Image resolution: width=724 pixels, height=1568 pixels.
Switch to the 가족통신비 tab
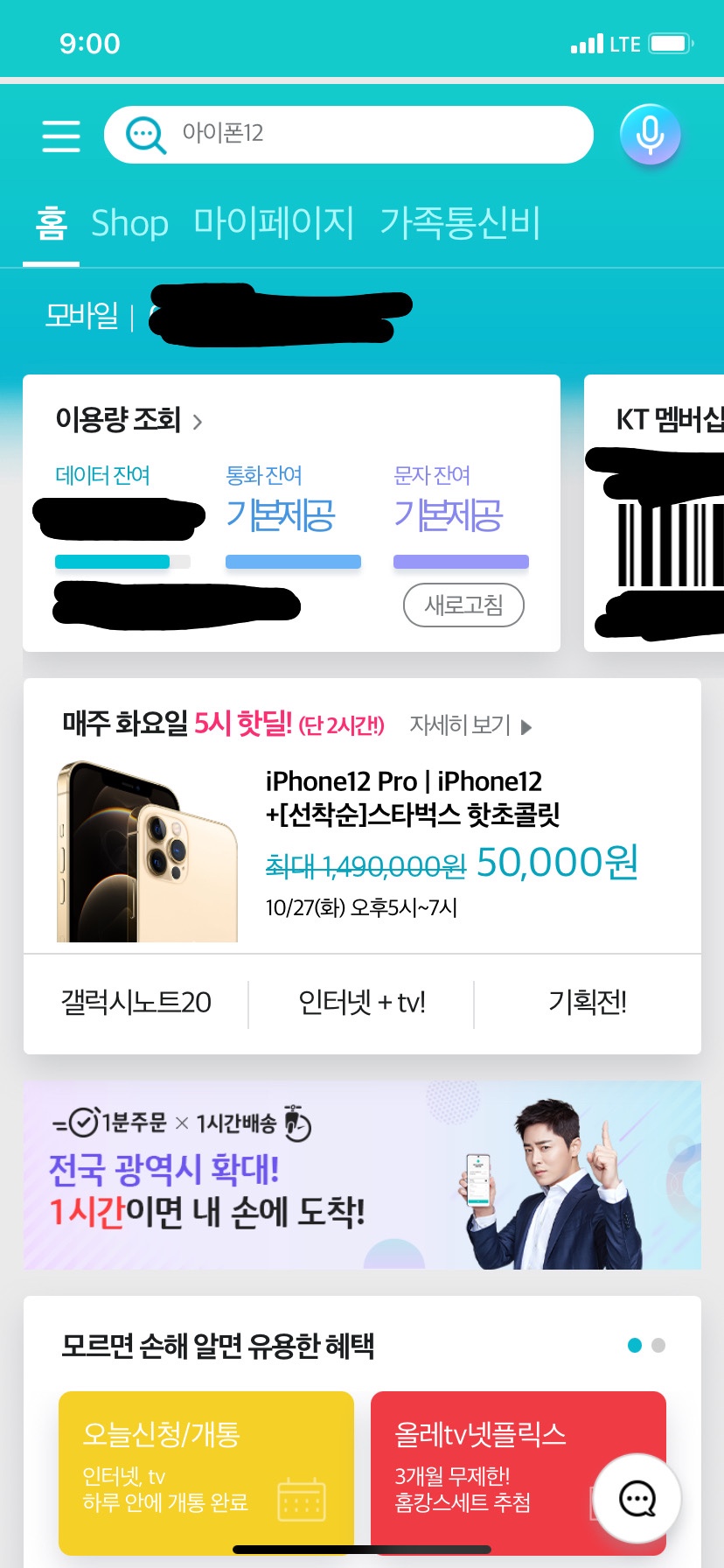460,223
